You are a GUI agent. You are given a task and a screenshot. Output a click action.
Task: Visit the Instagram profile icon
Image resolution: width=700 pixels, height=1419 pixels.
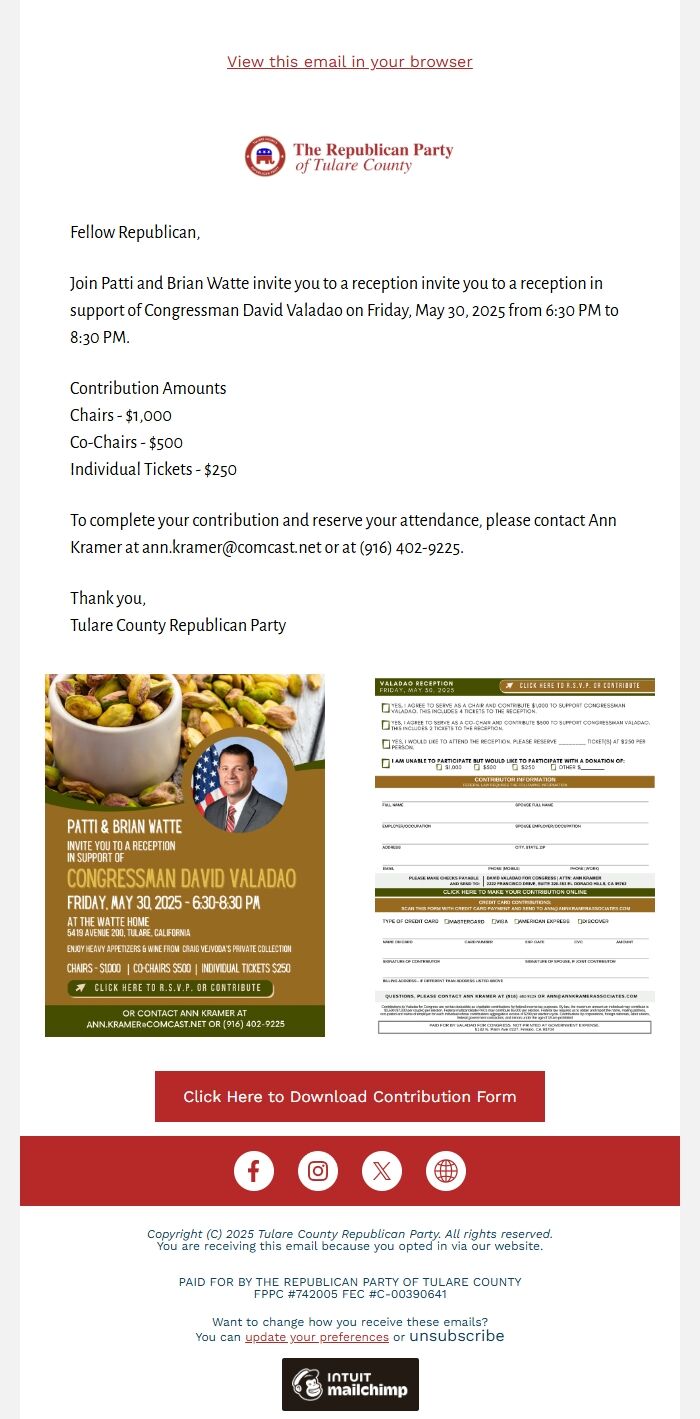tap(318, 1171)
